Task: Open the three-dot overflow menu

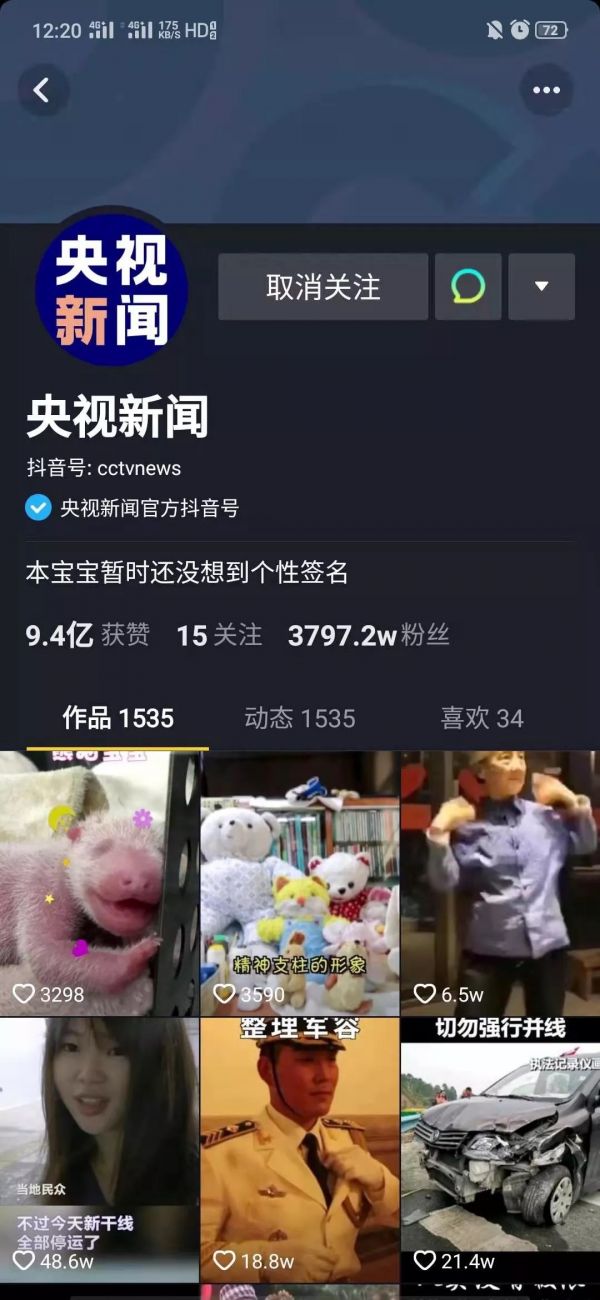Action: pos(546,90)
